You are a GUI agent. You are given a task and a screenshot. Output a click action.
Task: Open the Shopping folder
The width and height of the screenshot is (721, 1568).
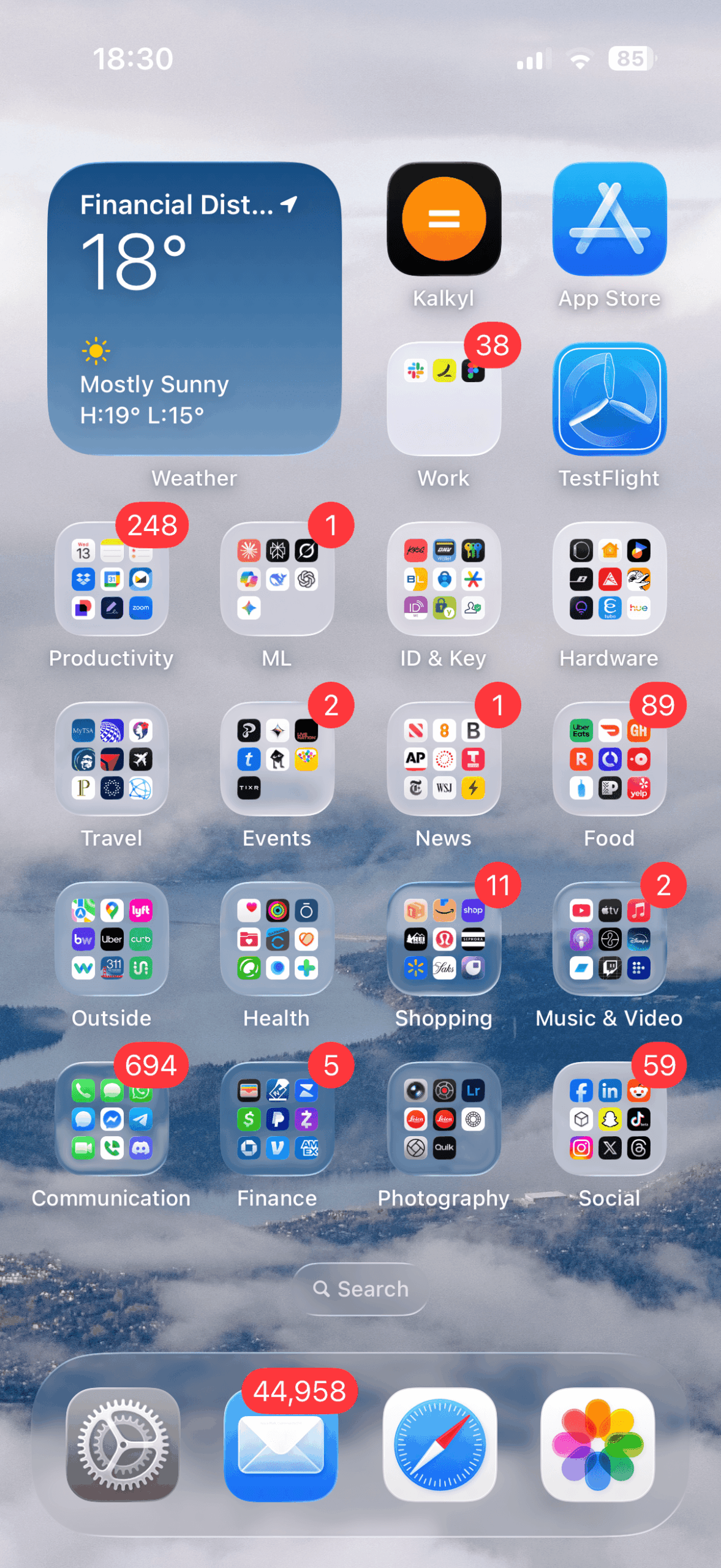pos(444,938)
